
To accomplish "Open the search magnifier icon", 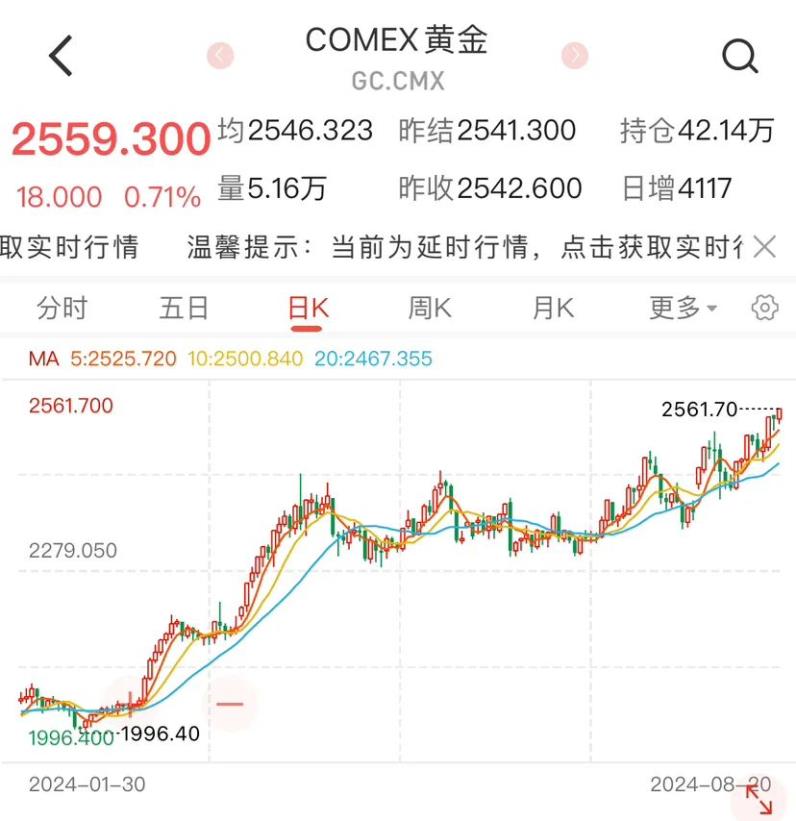I will click(741, 57).
